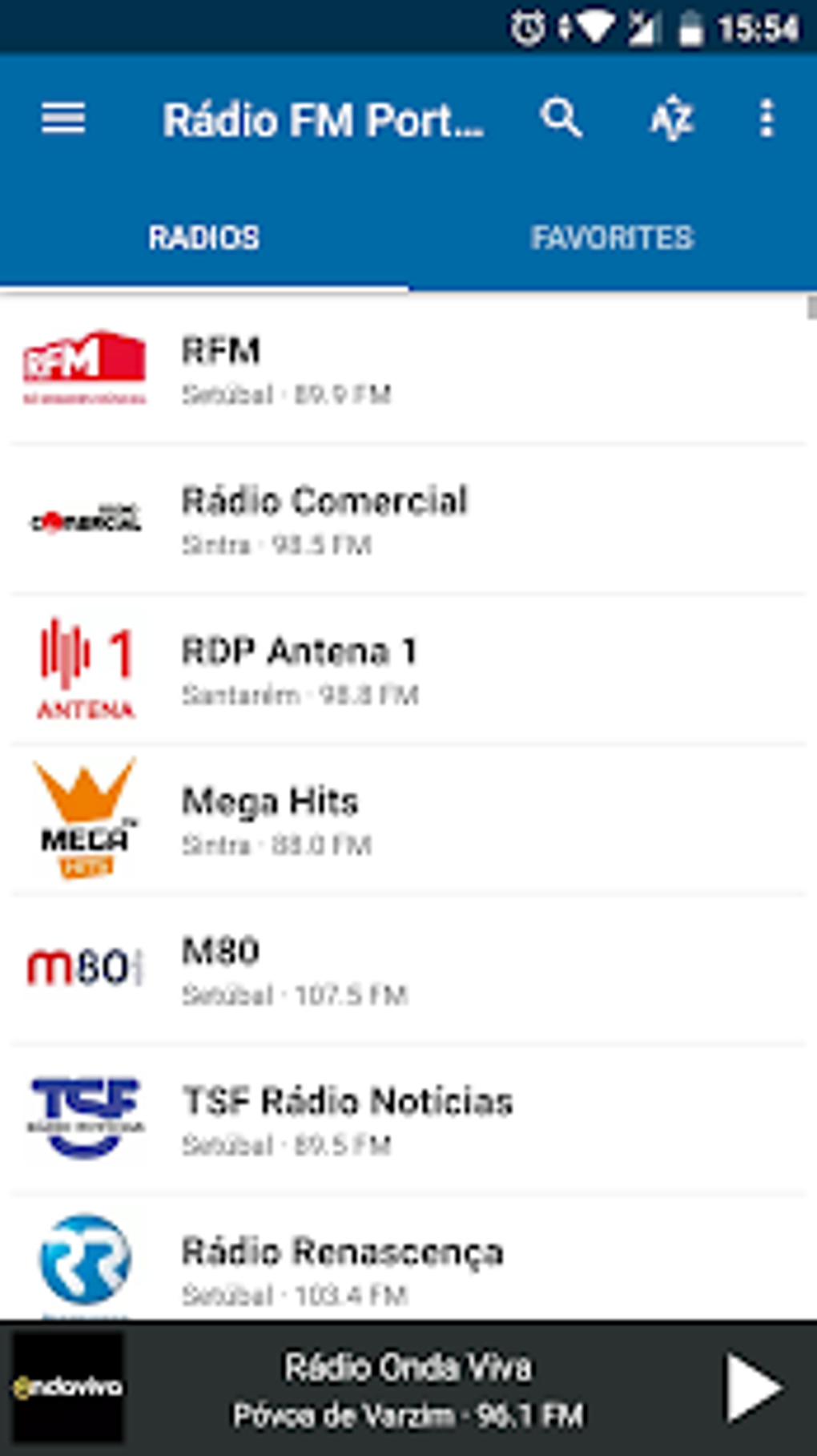Open the overflow options menu
The image size is (817, 1456).
767,119
